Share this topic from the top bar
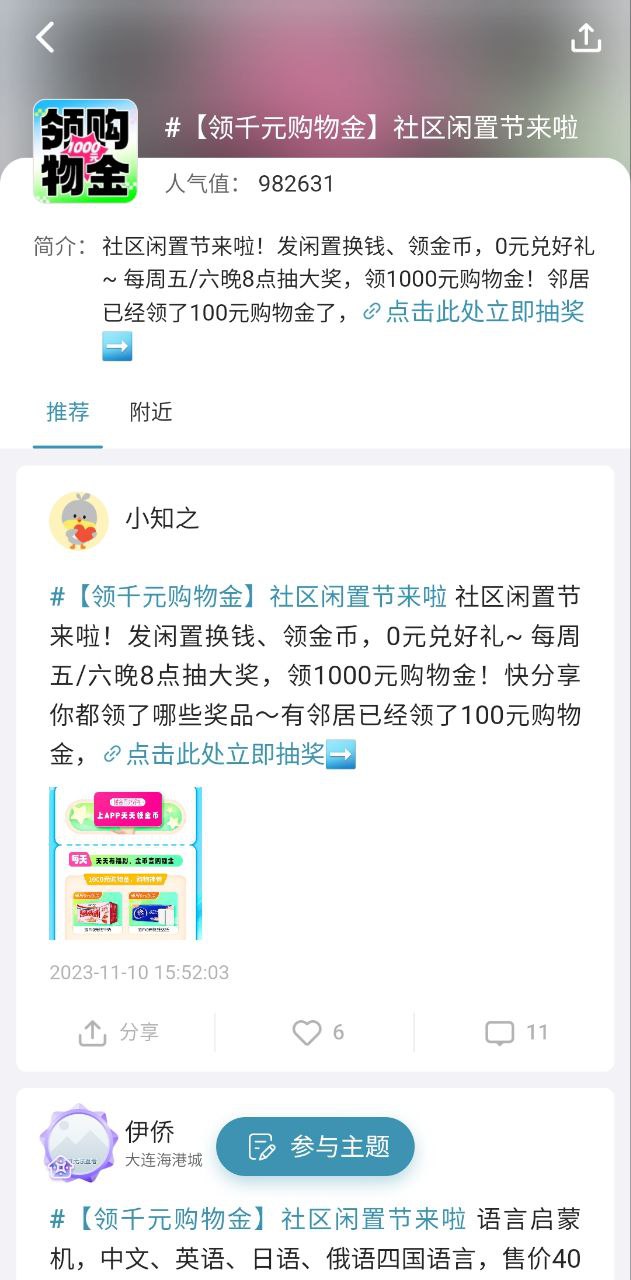 point(586,38)
